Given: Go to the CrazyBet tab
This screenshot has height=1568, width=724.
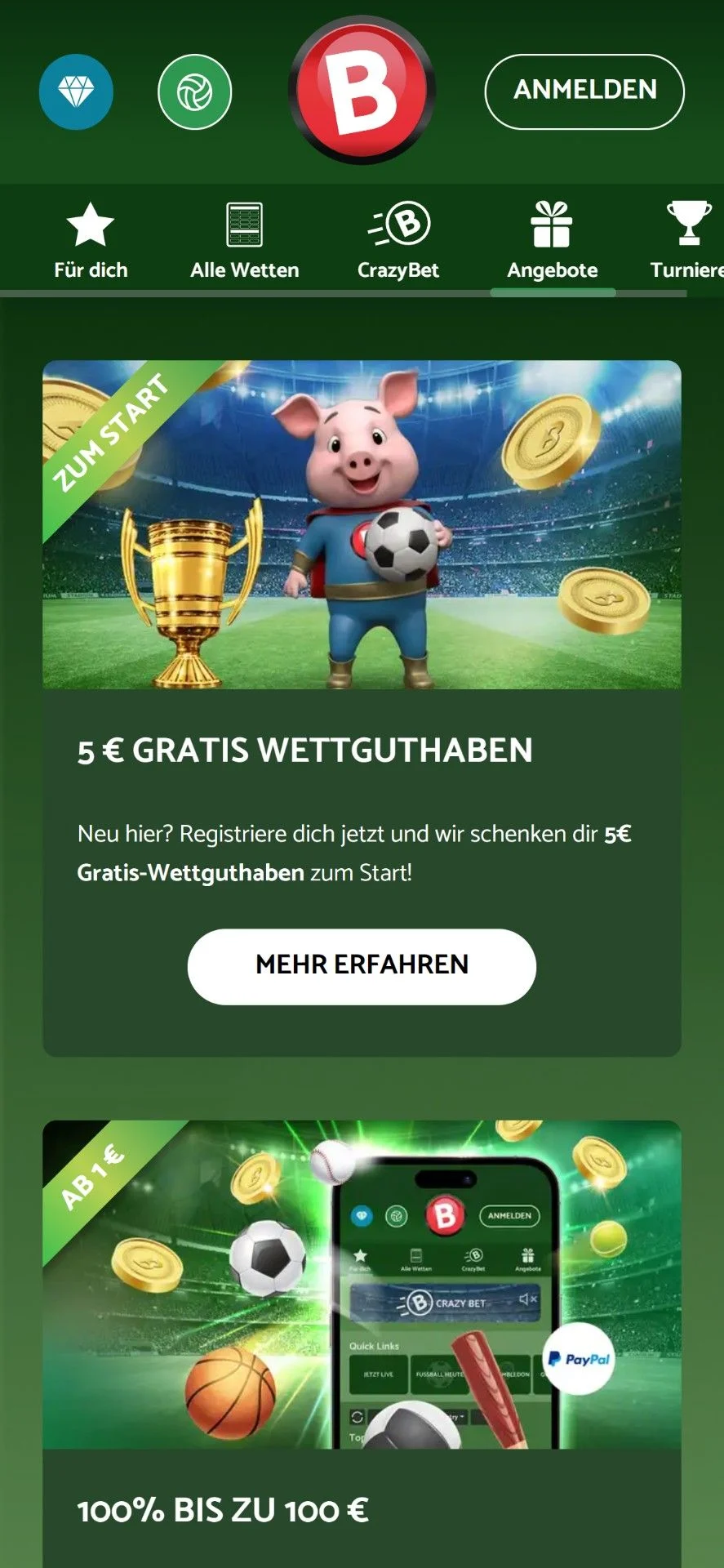Looking at the screenshot, I should [x=398, y=240].
